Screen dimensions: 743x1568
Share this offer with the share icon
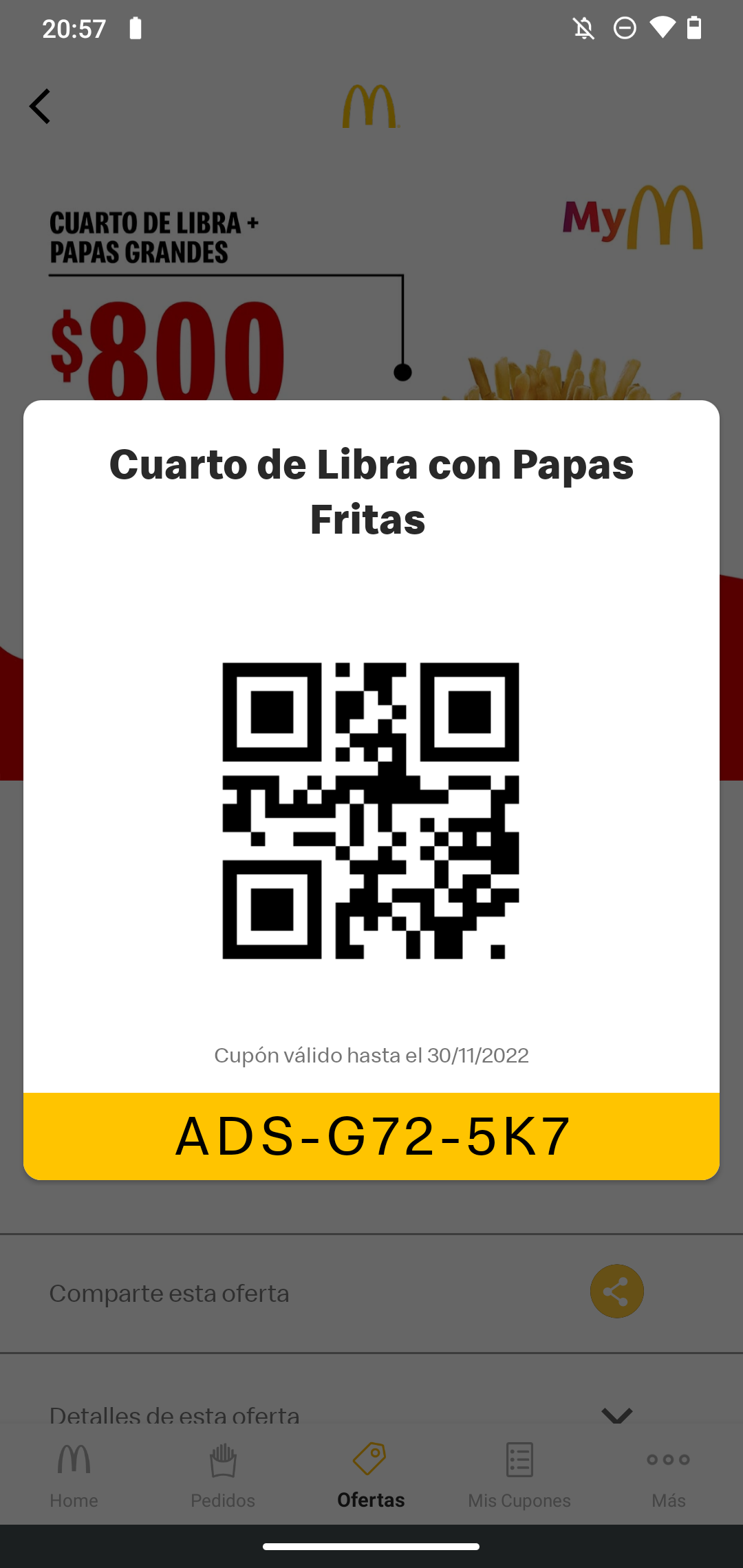coord(616,1291)
